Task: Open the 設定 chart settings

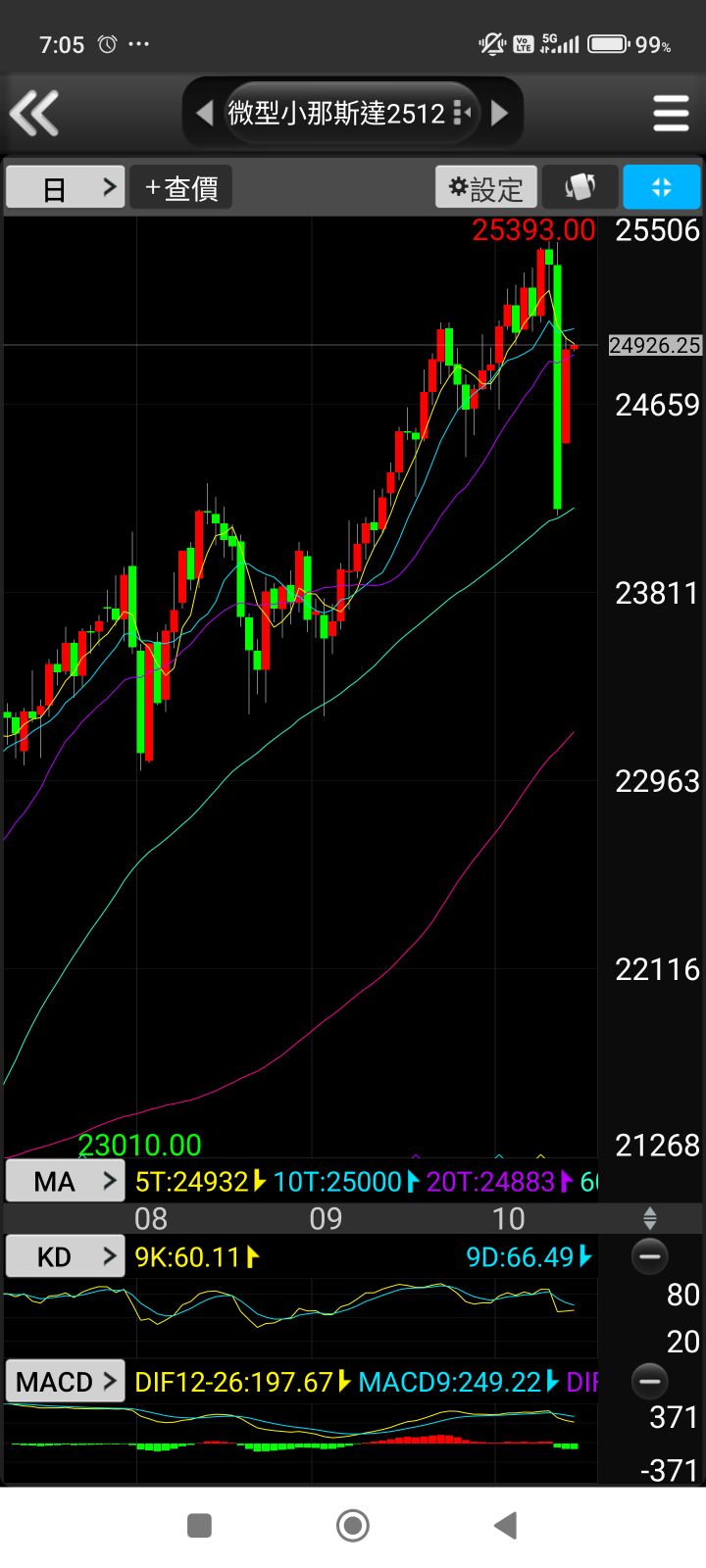Action: pos(486,187)
